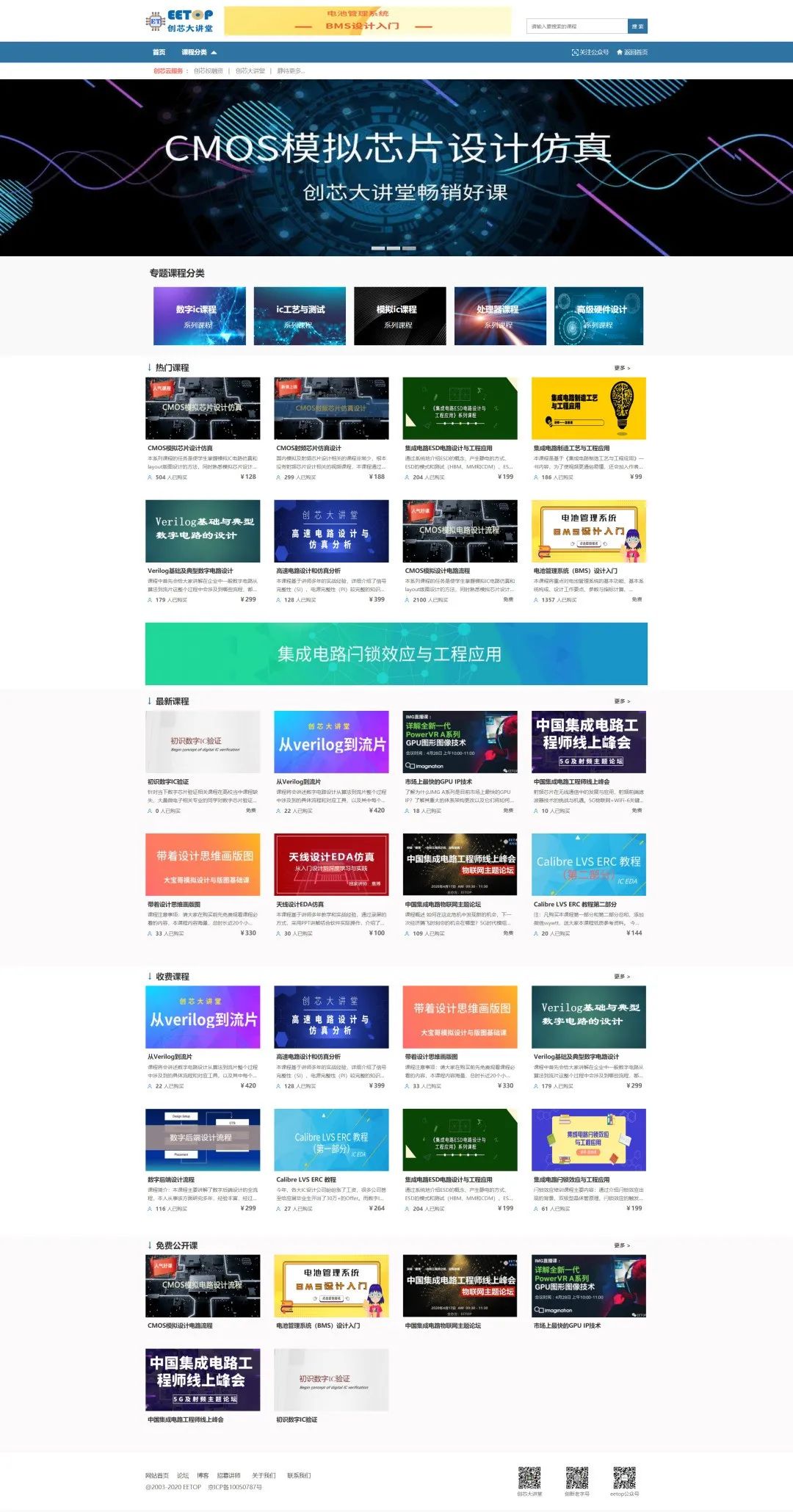Open the 集成电路闩锁效应与工程应用 green banner
Image resolution: width=793 pixels, height=1512 pixels.
click(396, 654)
